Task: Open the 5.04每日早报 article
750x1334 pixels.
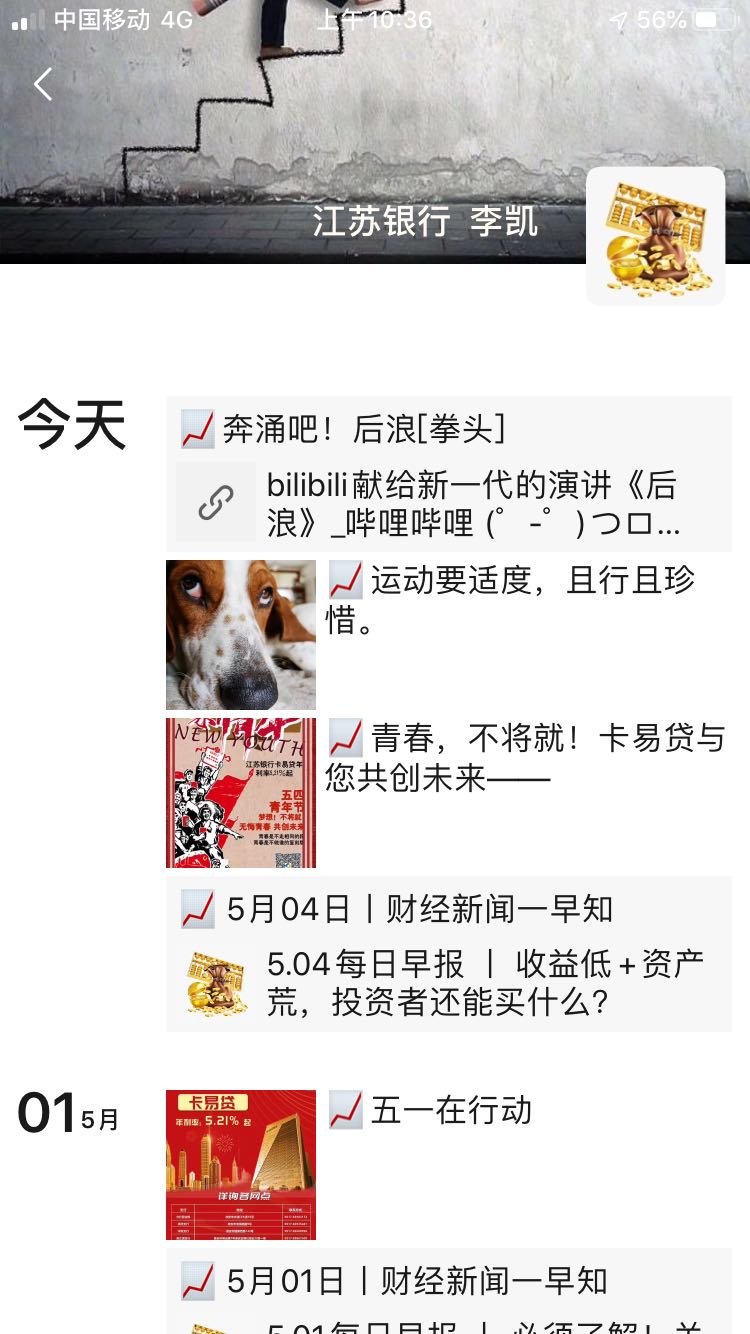Action: tap(450, 983)
